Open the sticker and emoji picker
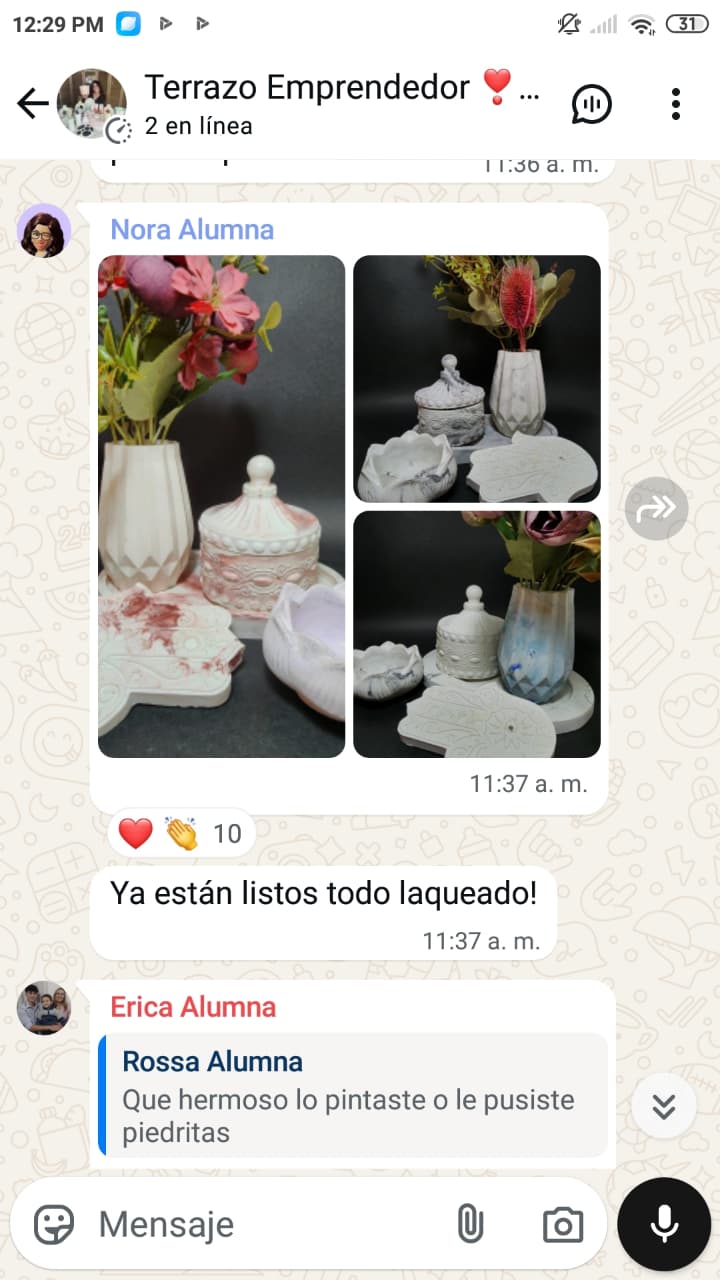The height and width of the screenshot is (1280, 720). pos(54,1224)
